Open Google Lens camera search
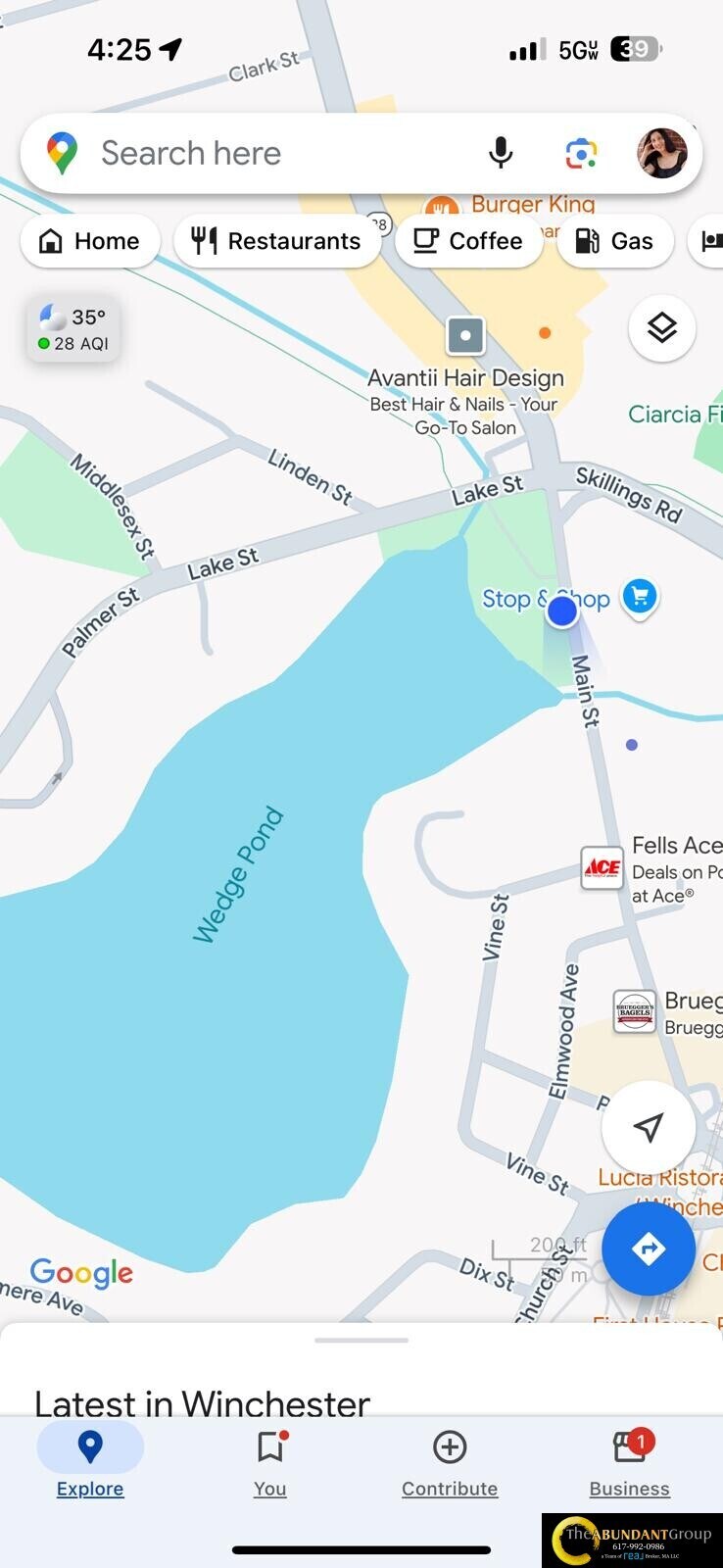 [x=581, y=154]
